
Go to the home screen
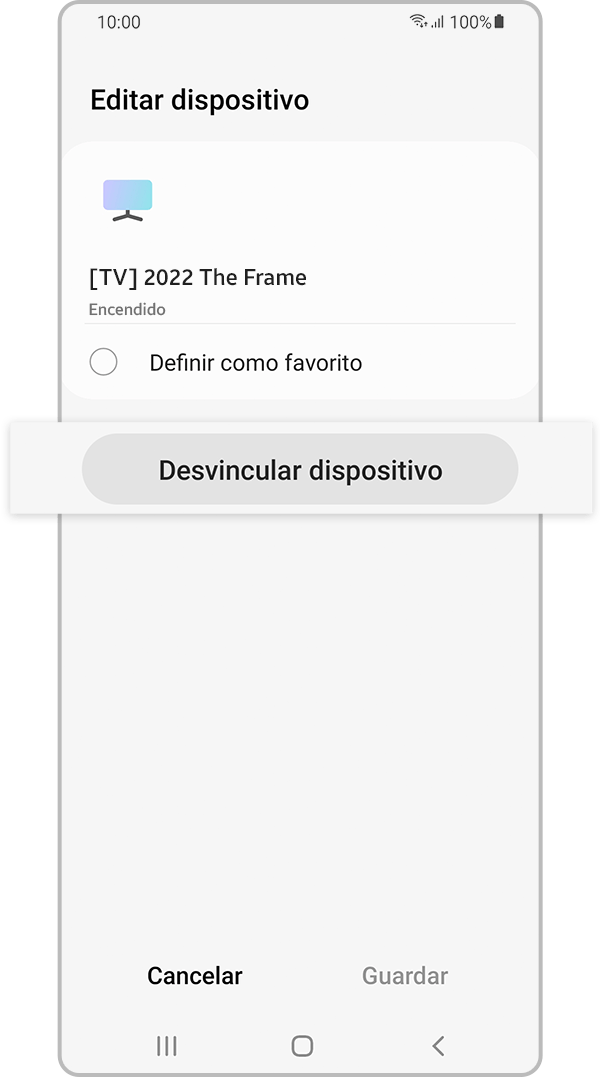click(302, 1046)
